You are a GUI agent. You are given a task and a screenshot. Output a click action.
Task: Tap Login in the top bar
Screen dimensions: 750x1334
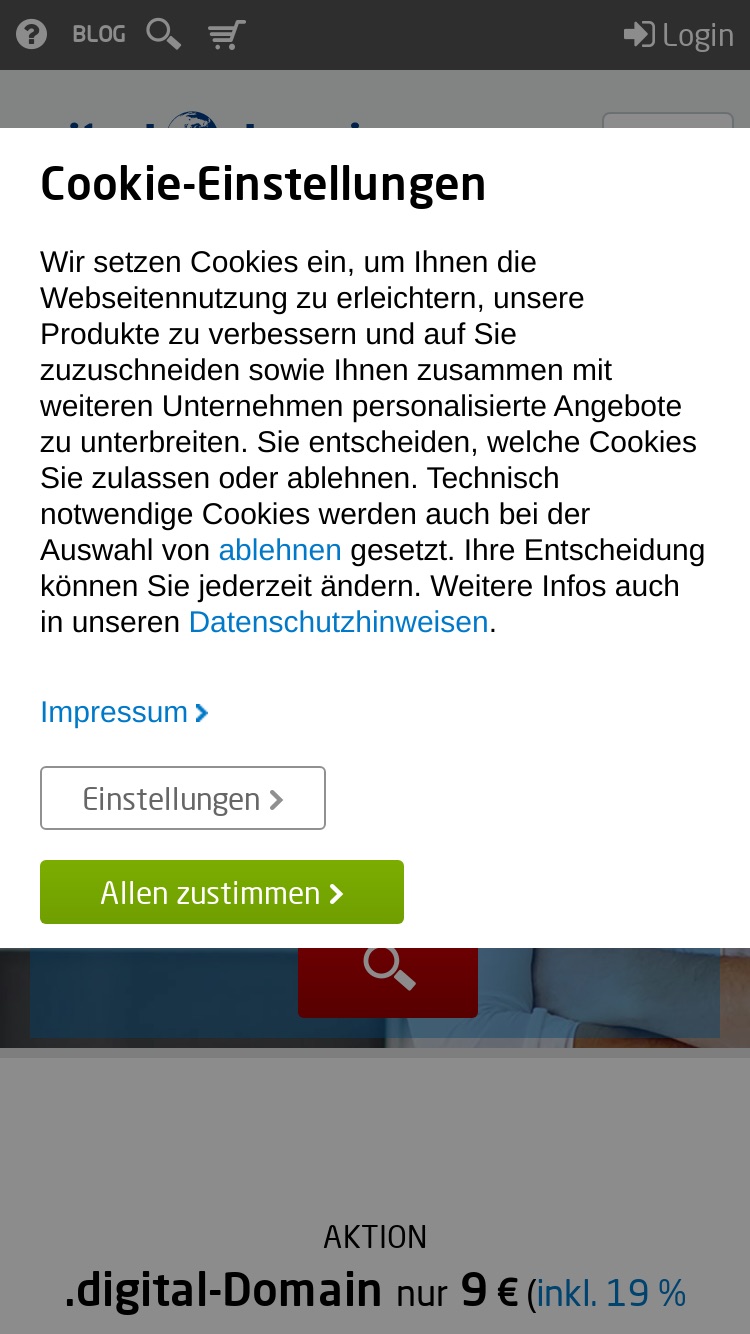[679, 35]
